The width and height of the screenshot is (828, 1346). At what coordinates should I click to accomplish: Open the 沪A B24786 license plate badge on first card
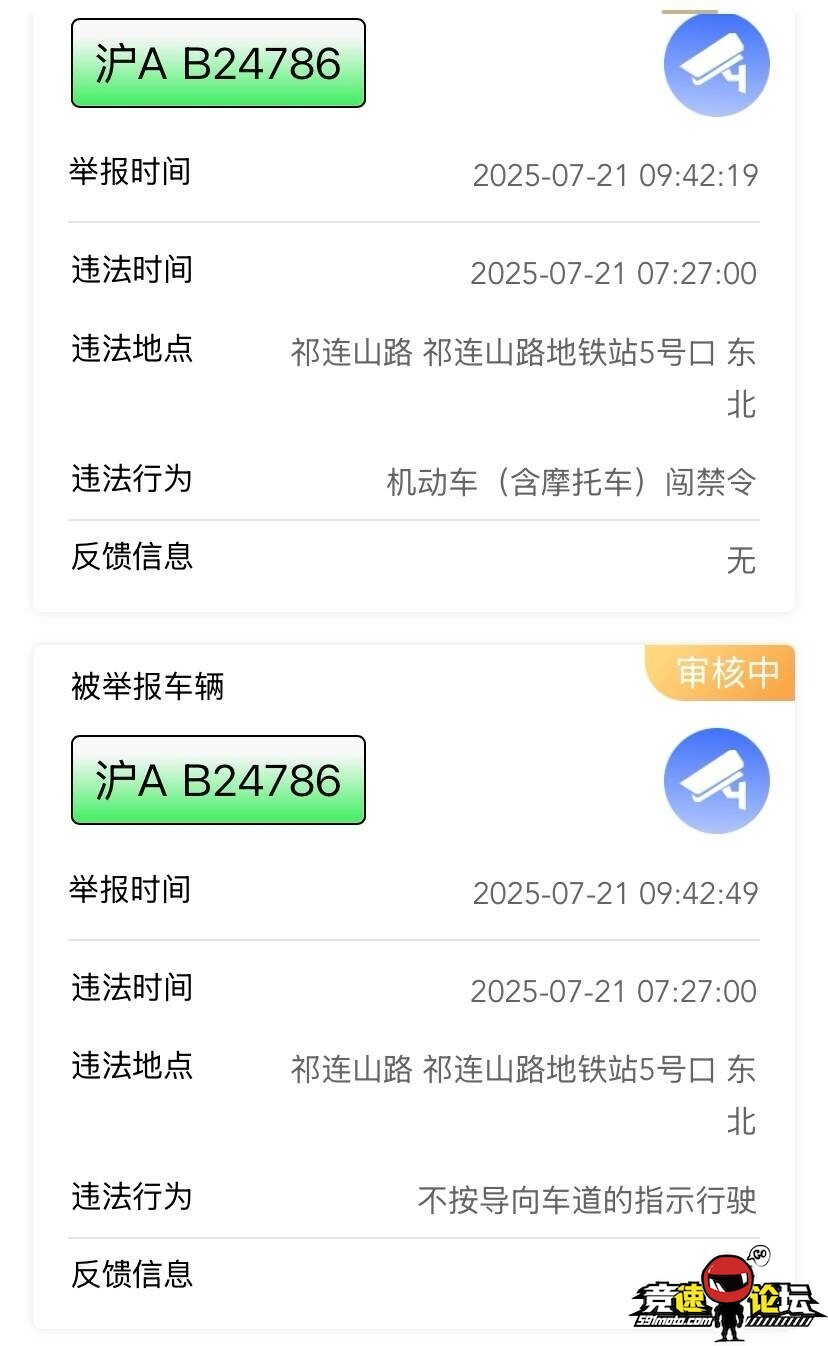(x=217, y=64)
